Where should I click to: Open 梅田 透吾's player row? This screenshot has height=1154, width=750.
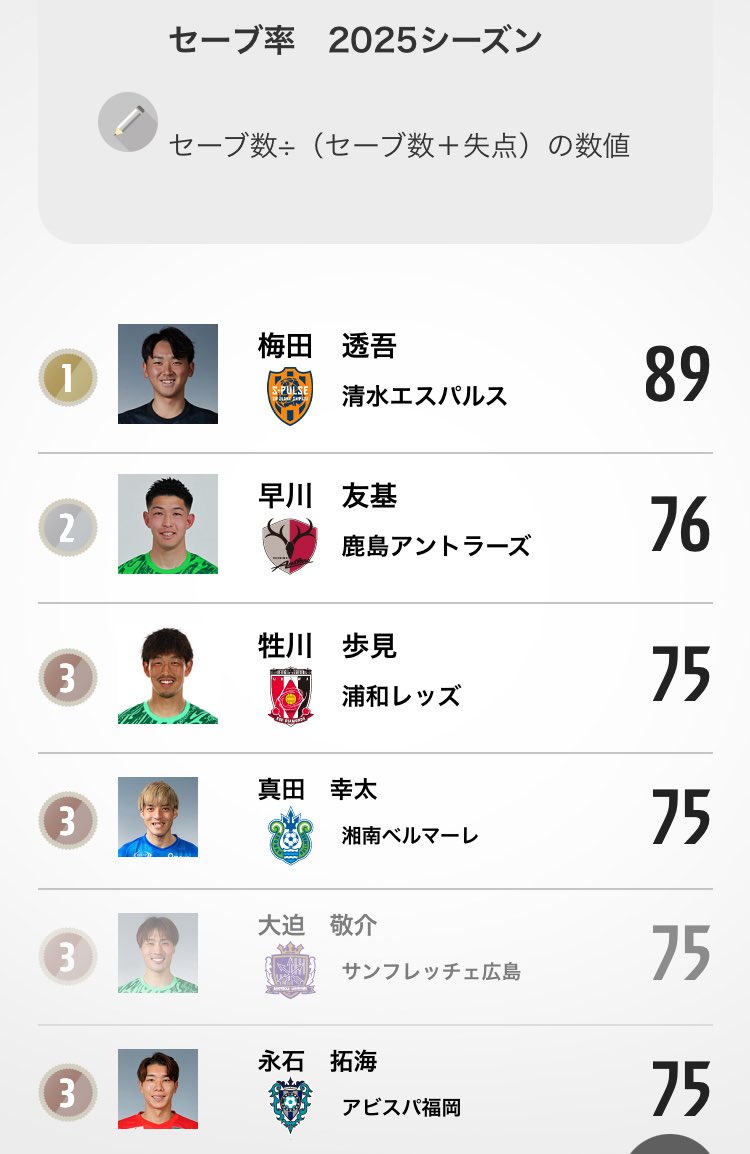click(375, 375)
